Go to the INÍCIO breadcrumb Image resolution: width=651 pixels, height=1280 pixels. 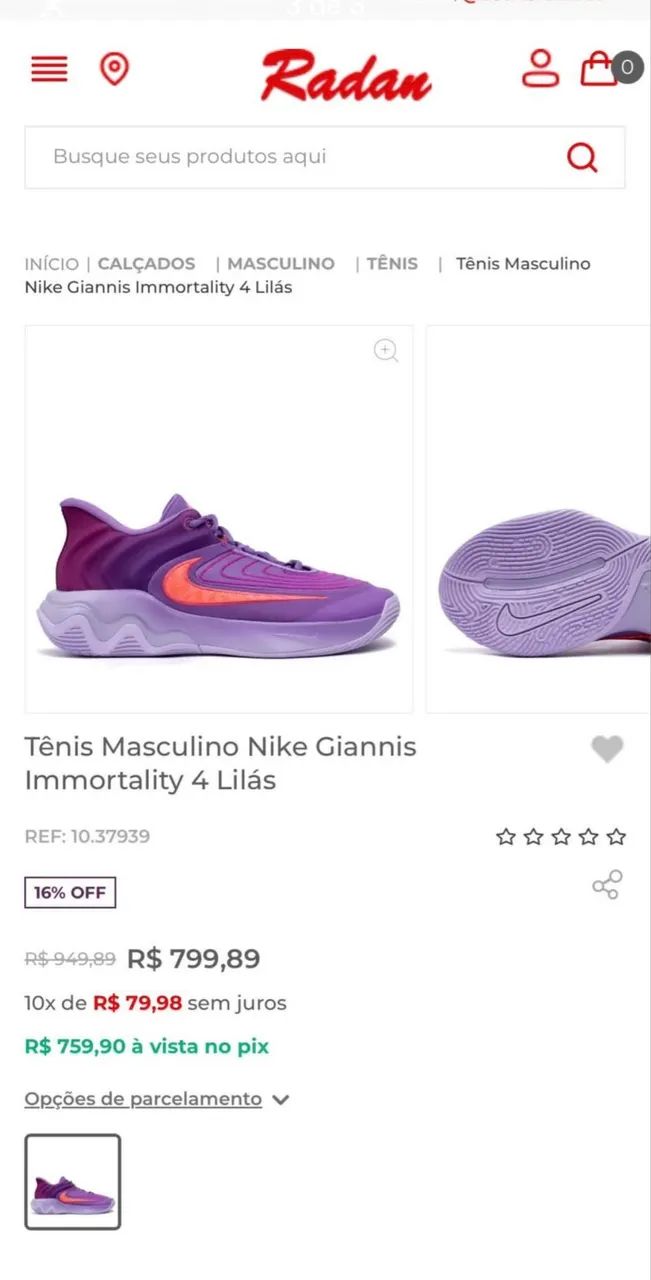click(51, 264)
